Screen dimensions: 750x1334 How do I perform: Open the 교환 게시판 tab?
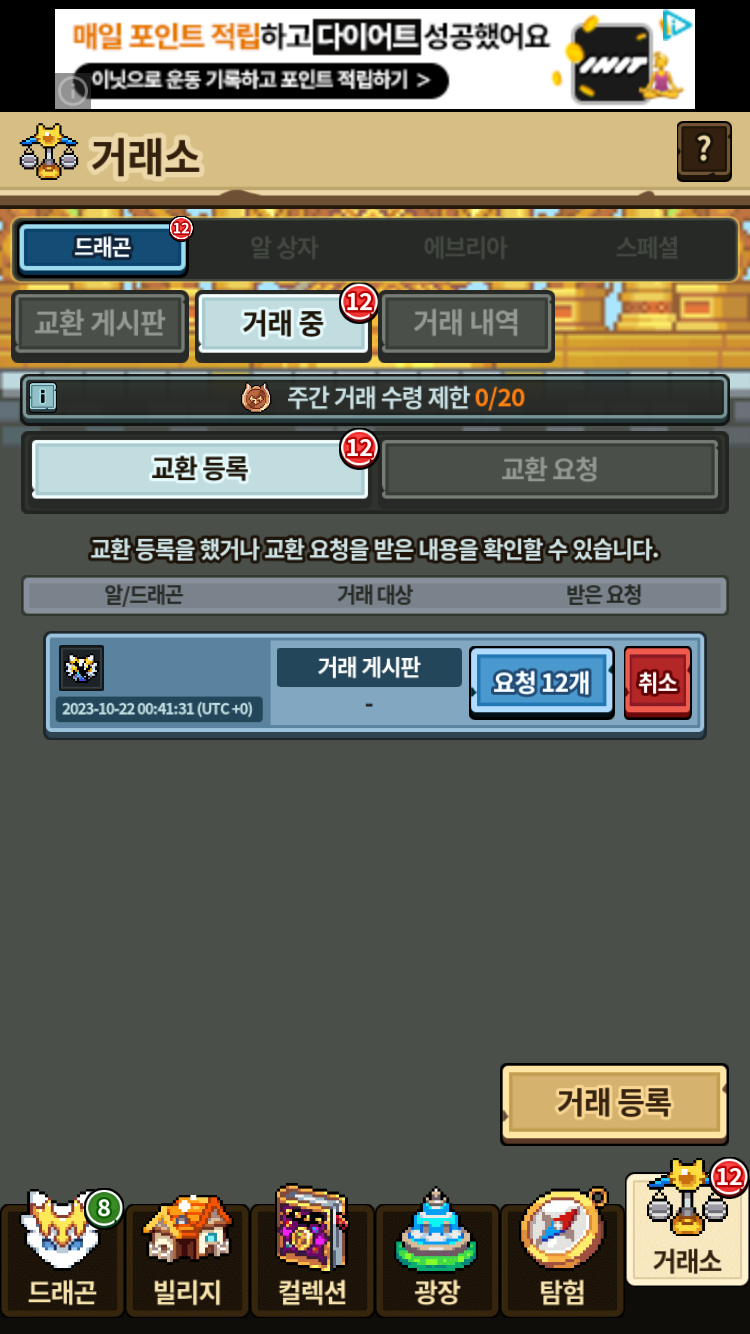(100, 324)
